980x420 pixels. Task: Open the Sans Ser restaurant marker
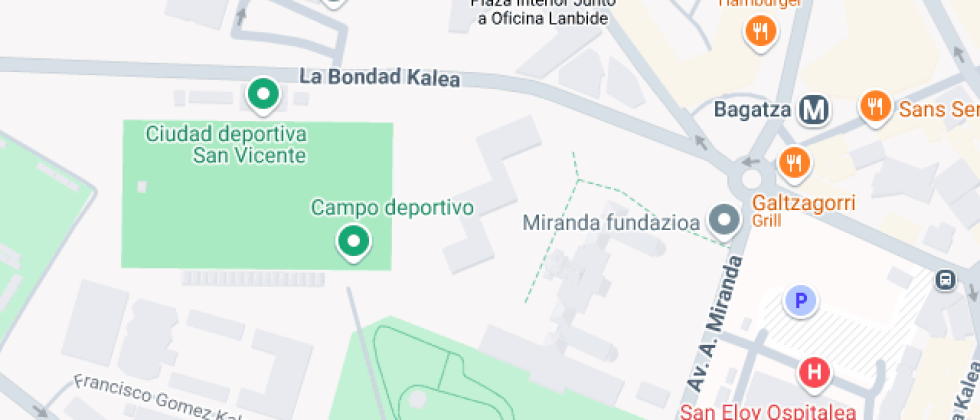point(876,107)
